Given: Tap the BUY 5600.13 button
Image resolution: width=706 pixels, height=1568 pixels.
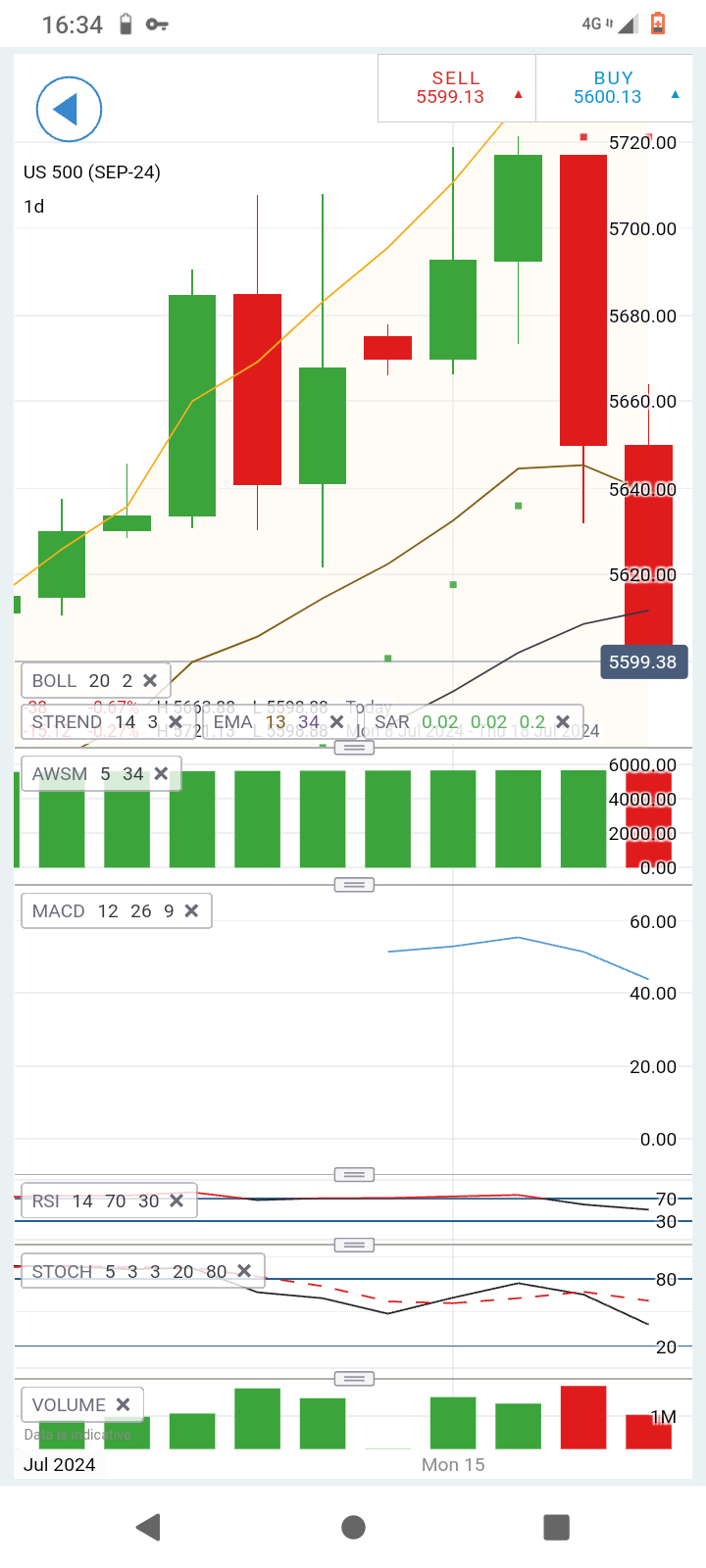Looking at the screenshot, I should click(x=614, y=87).
